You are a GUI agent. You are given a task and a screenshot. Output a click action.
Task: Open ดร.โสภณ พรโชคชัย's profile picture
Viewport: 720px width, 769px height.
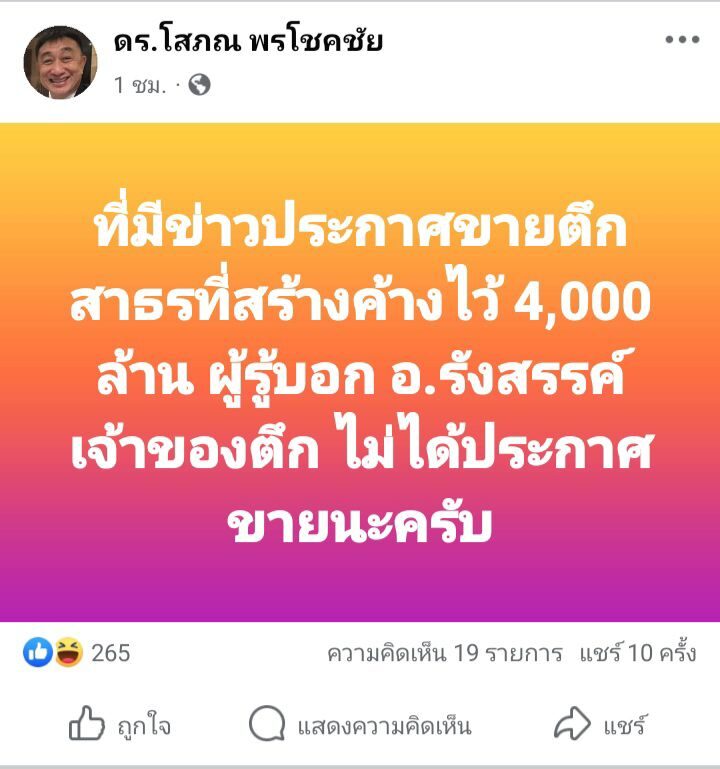tap(60, 62)
